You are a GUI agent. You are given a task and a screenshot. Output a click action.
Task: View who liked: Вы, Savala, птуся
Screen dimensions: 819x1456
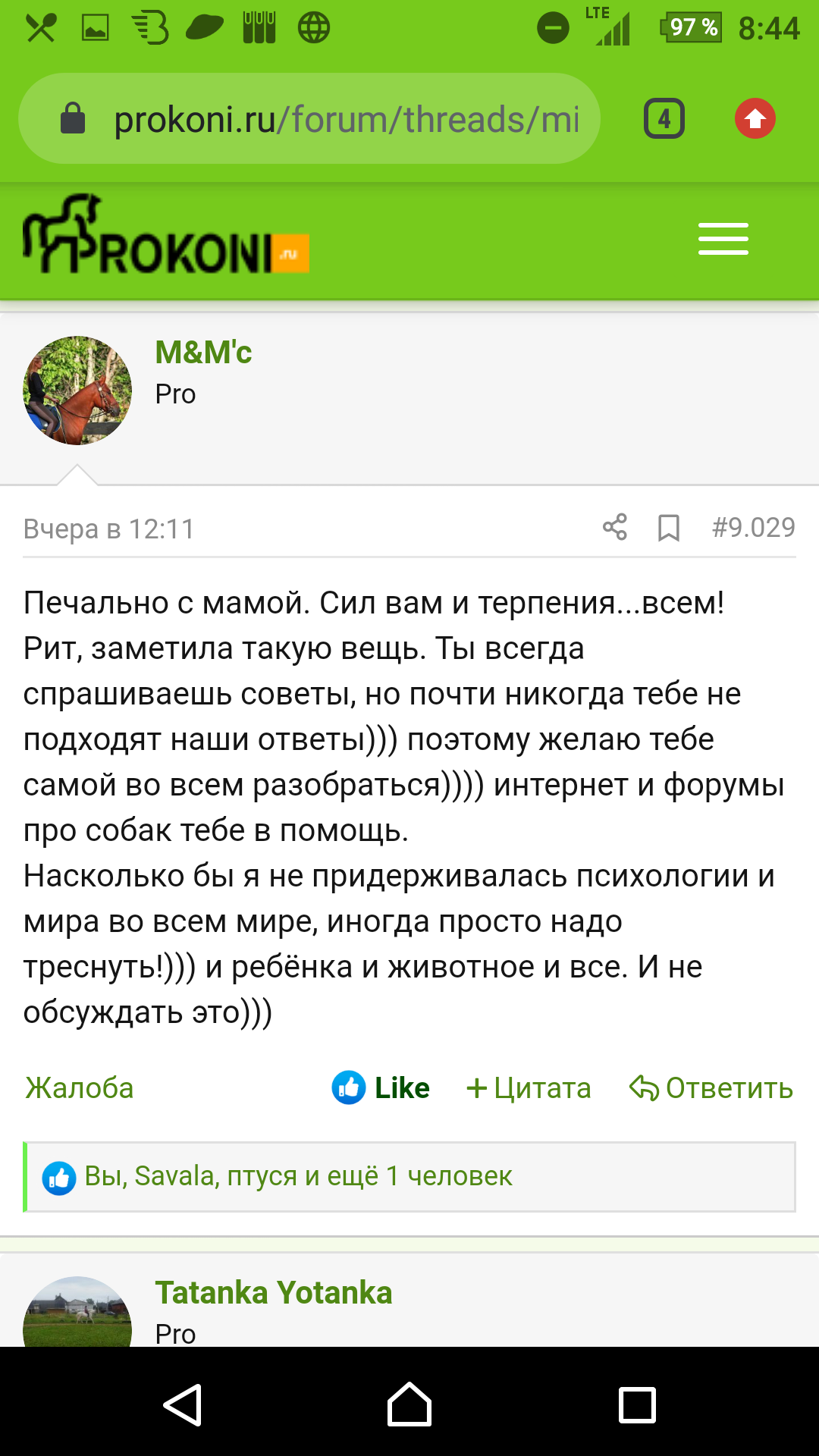(x=298, y=1176)
